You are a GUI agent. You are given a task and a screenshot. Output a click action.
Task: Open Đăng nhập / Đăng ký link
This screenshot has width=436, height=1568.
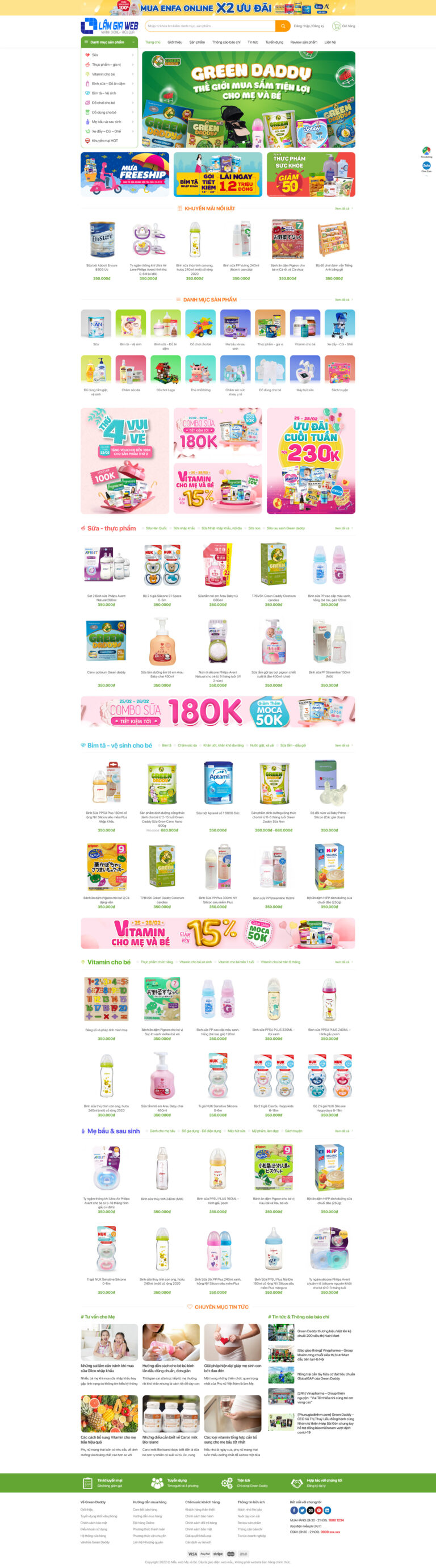(309, 26)
